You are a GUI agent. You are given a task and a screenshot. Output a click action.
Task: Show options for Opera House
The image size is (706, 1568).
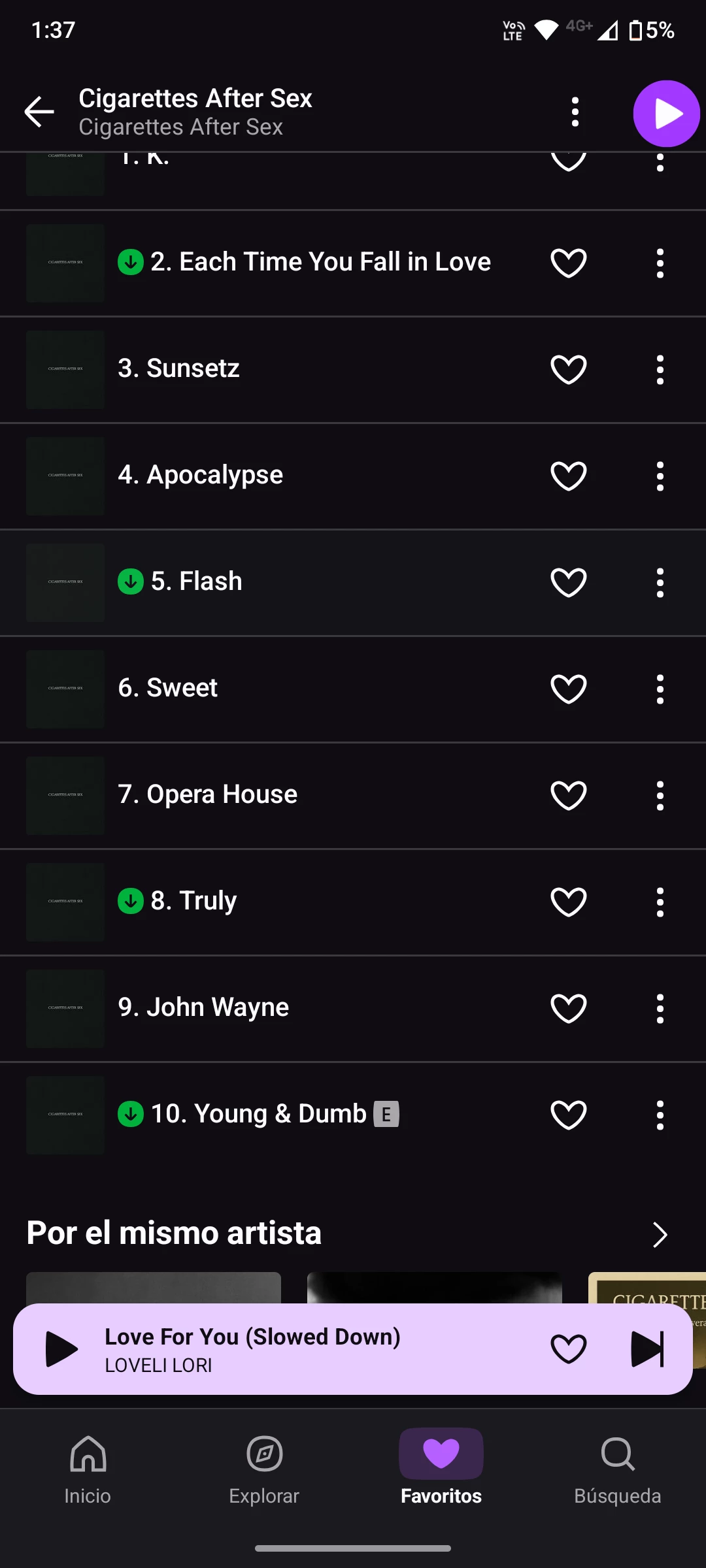(x=660, y=795)
